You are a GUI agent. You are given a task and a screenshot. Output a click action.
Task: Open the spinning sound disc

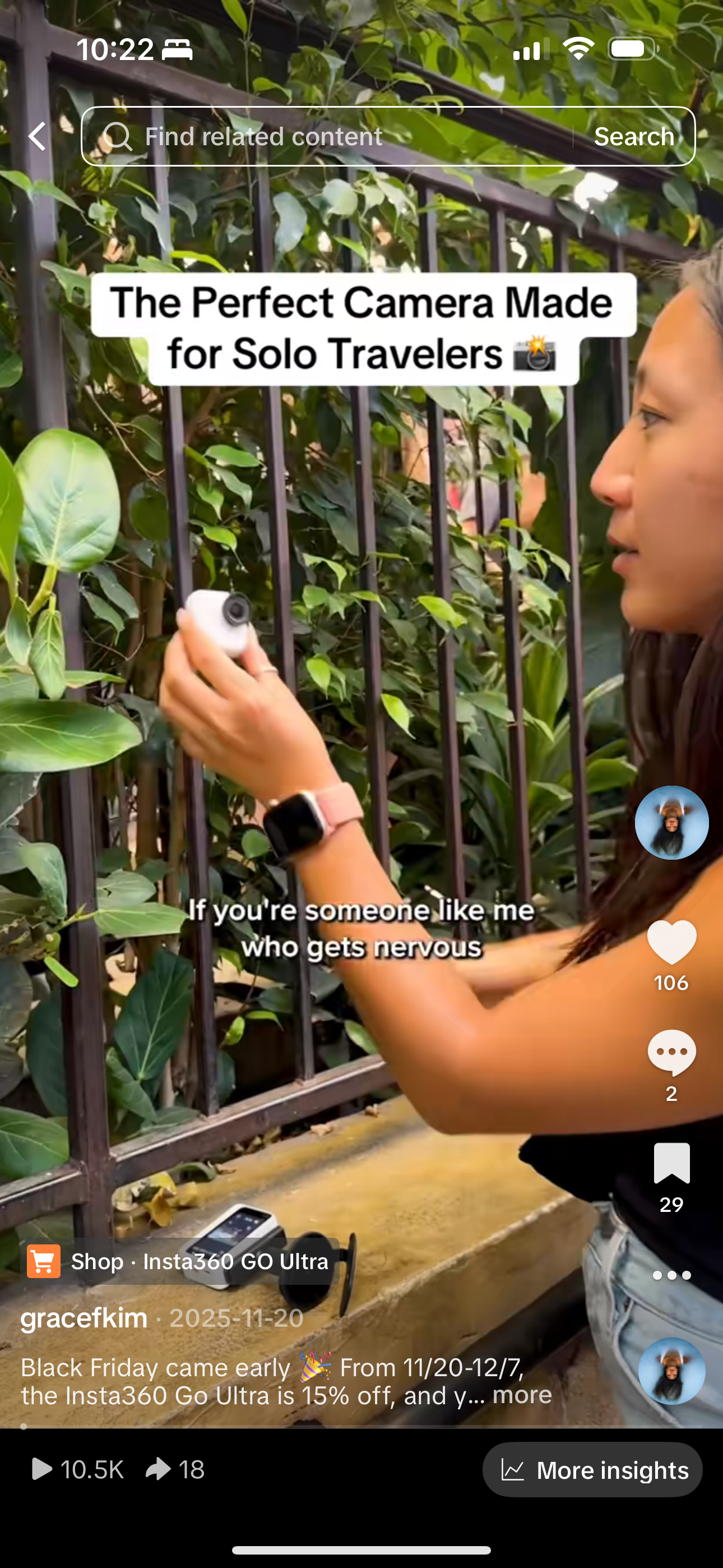(671, 1370)
